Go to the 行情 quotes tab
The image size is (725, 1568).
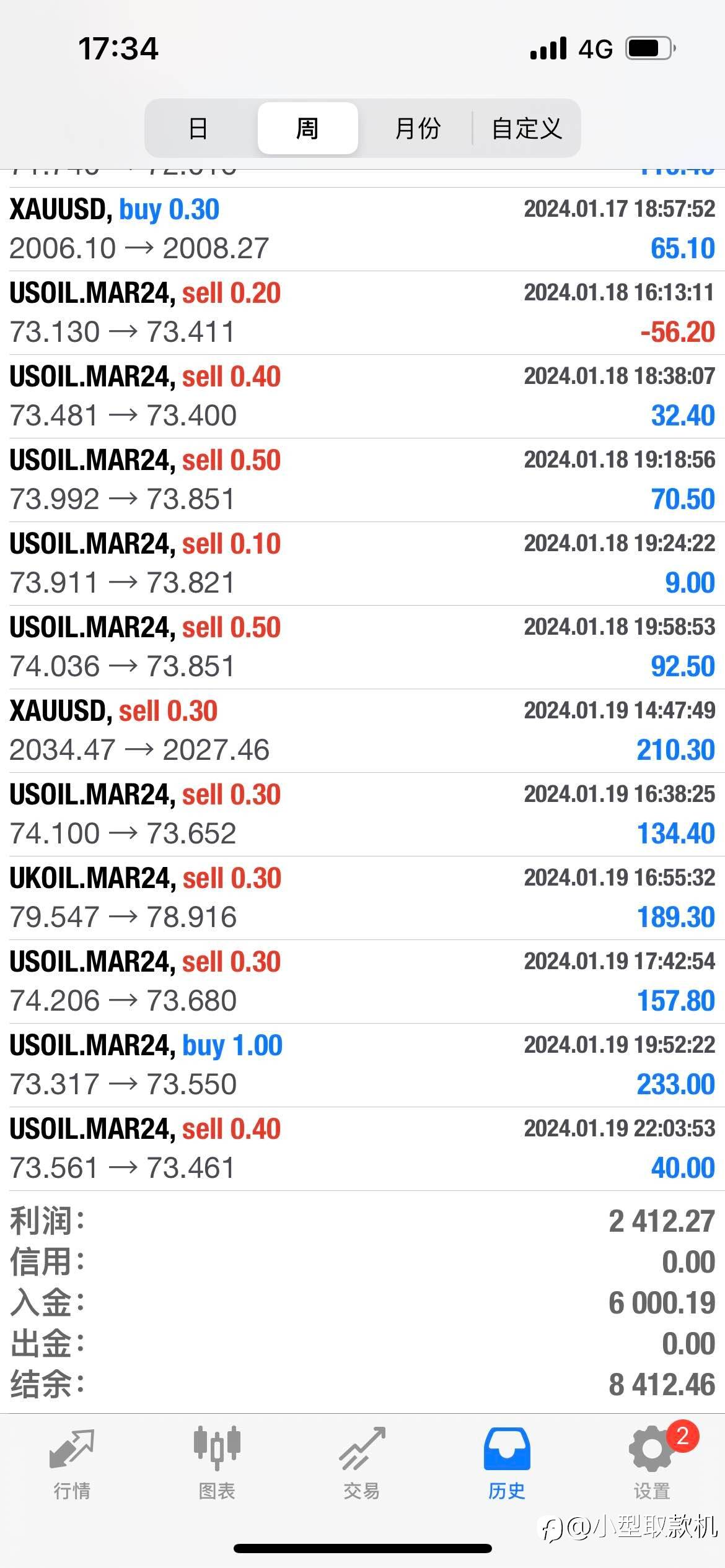[72, 1463]
